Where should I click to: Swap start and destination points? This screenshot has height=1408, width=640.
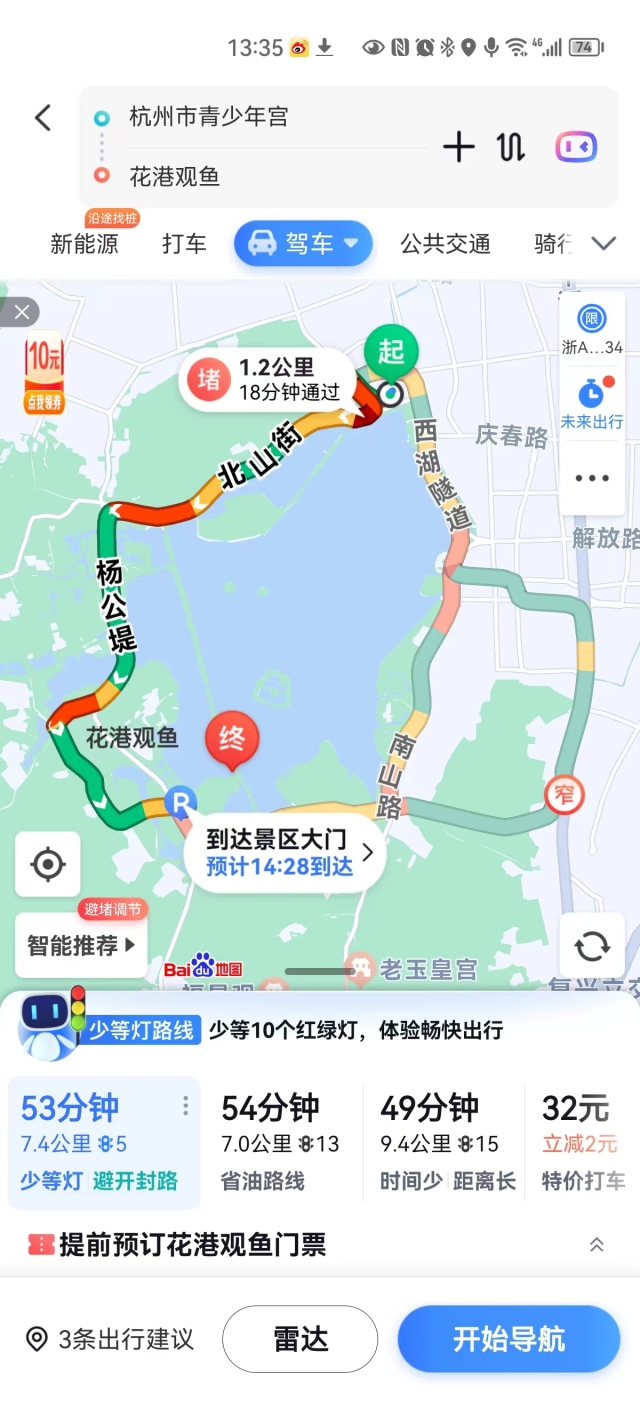(510, 148)
